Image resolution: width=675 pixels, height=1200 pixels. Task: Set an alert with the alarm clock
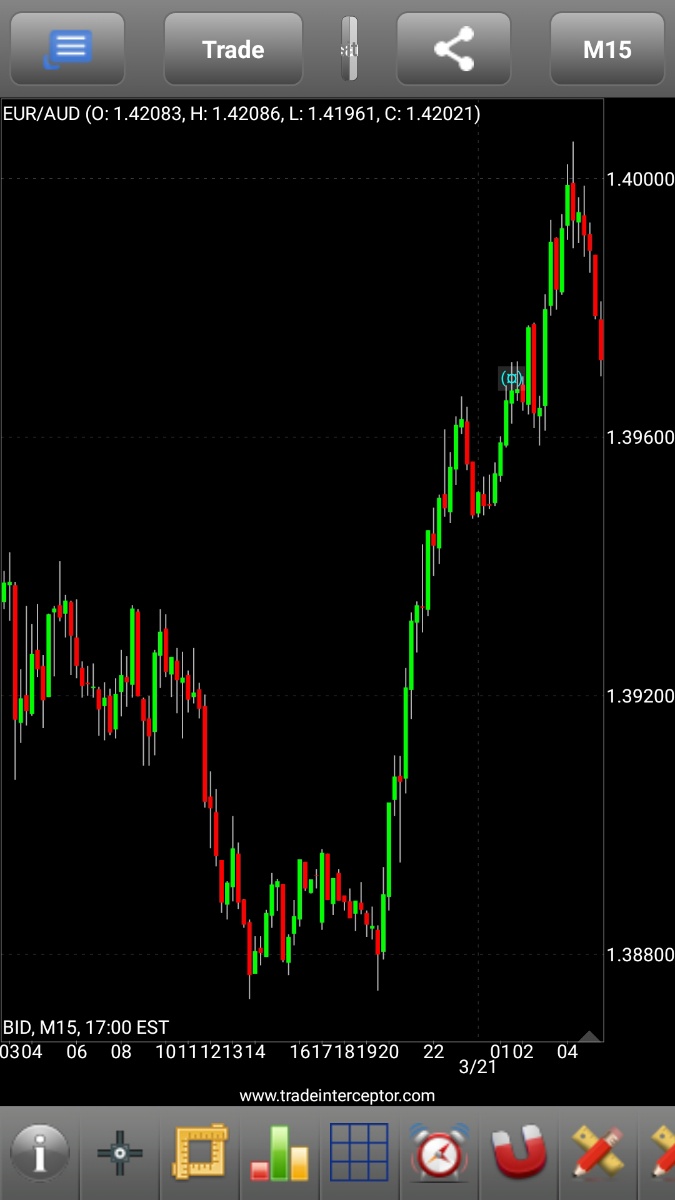pos(439,1153)
